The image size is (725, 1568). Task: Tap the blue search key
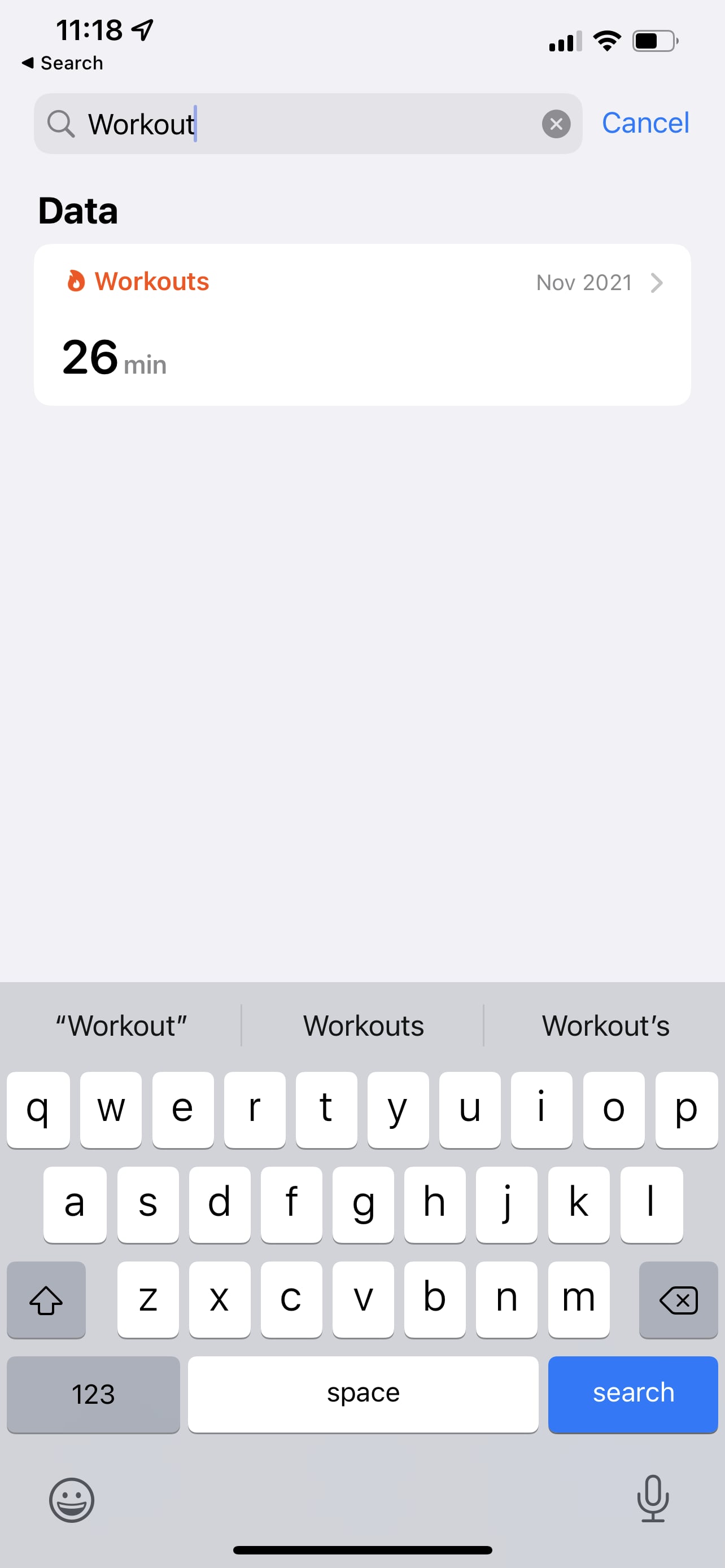pyautogui.click(x=633, y=1394)
